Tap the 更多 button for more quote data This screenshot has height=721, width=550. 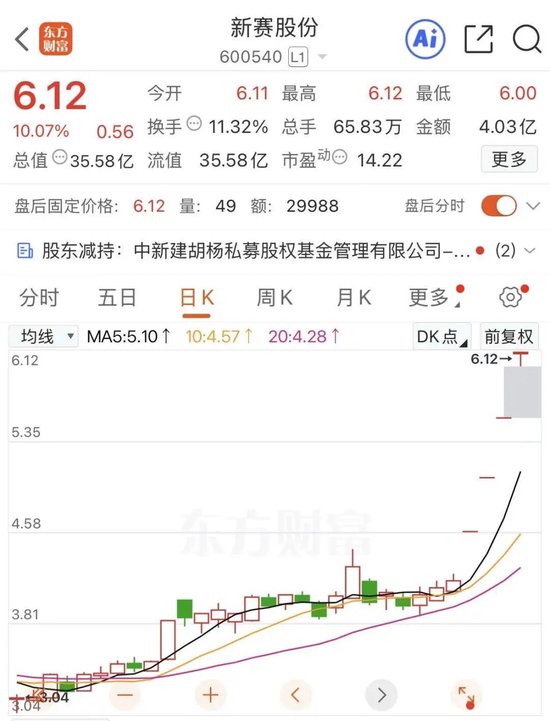509,159
